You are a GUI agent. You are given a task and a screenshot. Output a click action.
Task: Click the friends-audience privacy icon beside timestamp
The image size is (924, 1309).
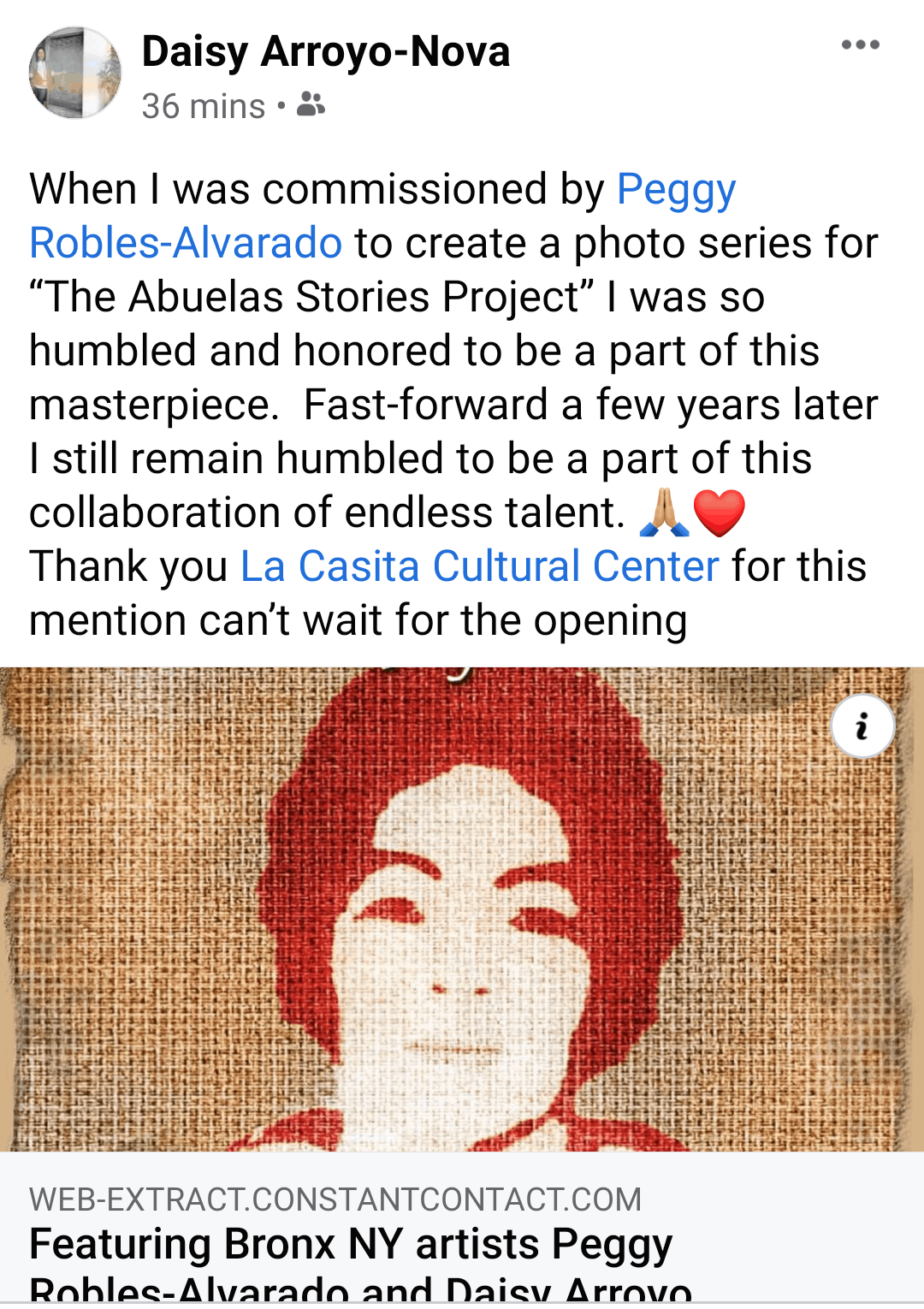[311, 104]
